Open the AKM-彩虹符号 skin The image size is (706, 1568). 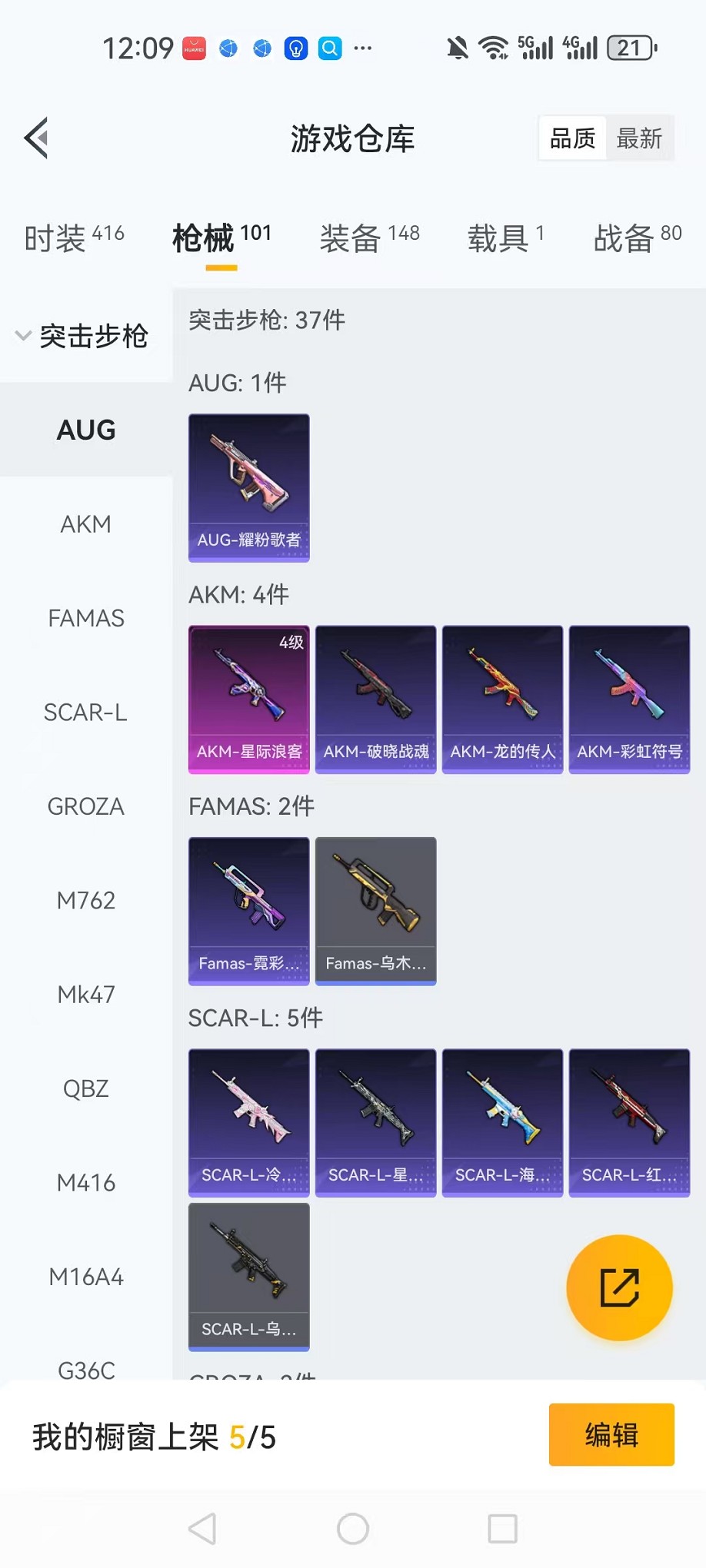click(x=629, y=699)
